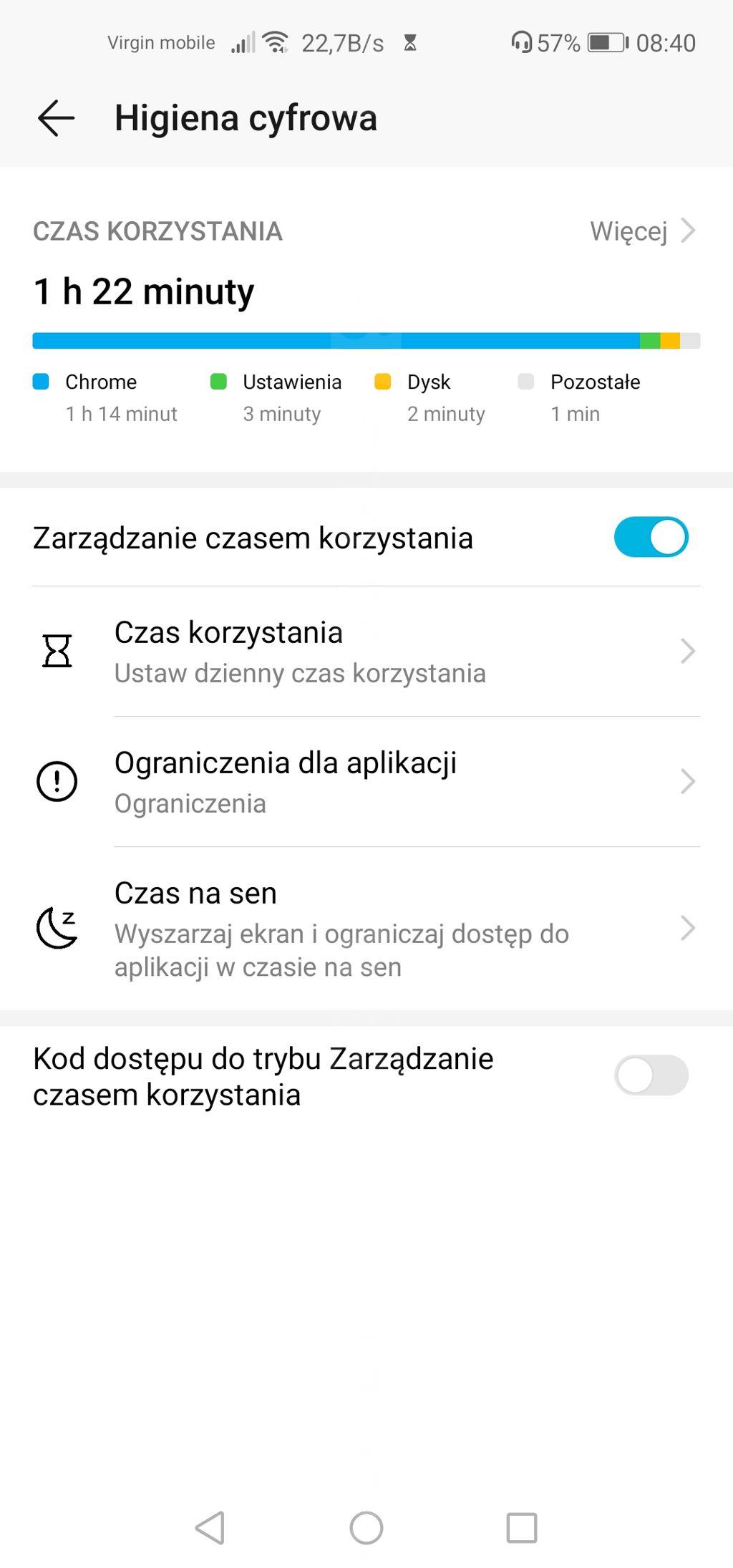Open Więcej for detailed usage time

coord(642,231)
